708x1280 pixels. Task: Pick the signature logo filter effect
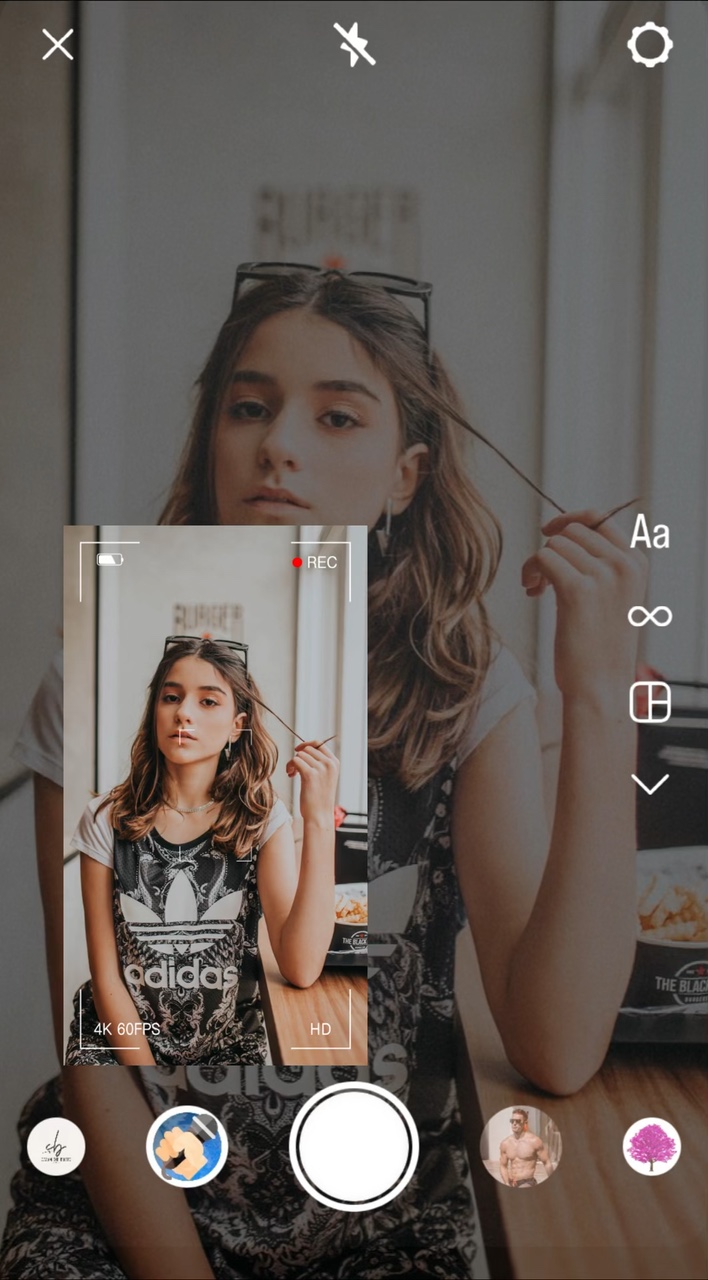[x=56, y=1146]
